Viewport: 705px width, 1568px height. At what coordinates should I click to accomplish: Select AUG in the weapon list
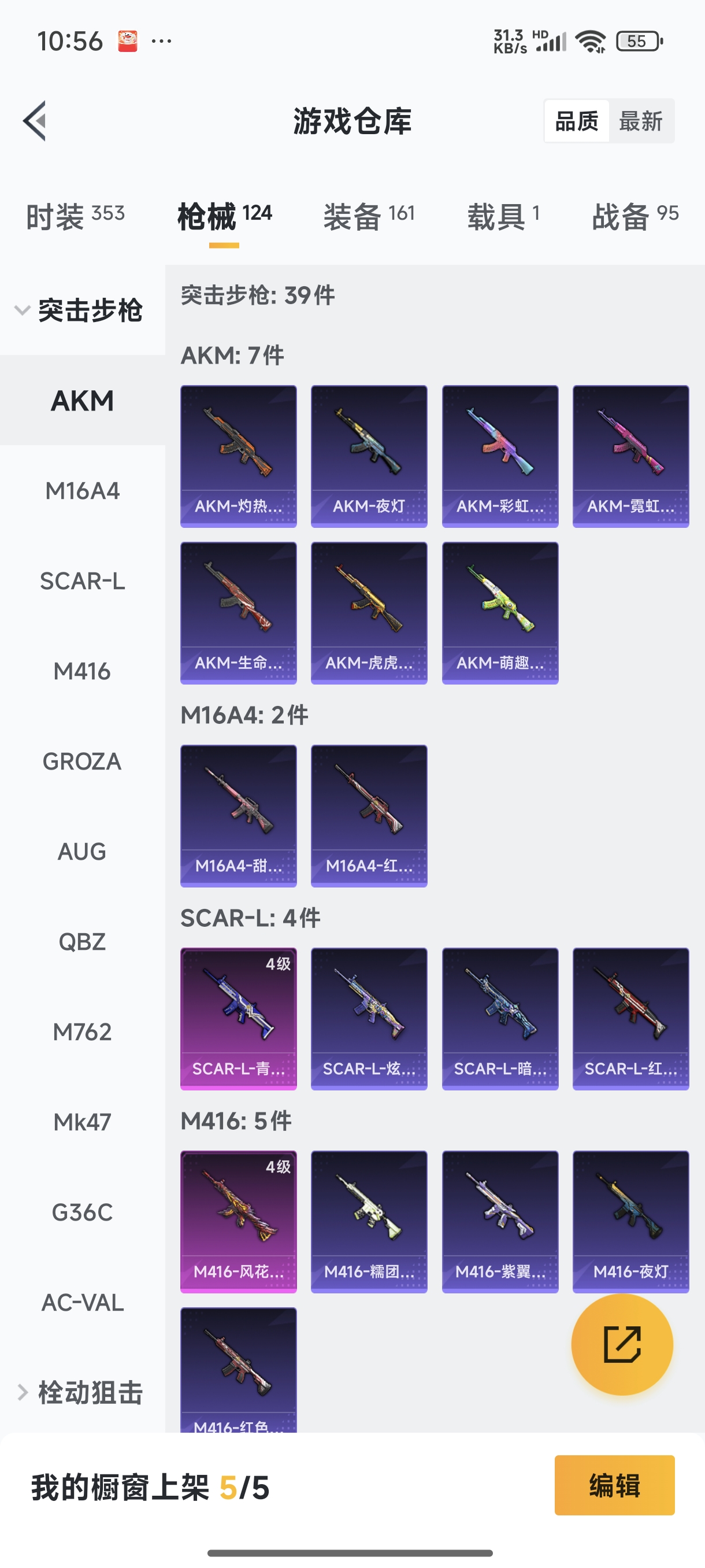[x=82, y=852]
